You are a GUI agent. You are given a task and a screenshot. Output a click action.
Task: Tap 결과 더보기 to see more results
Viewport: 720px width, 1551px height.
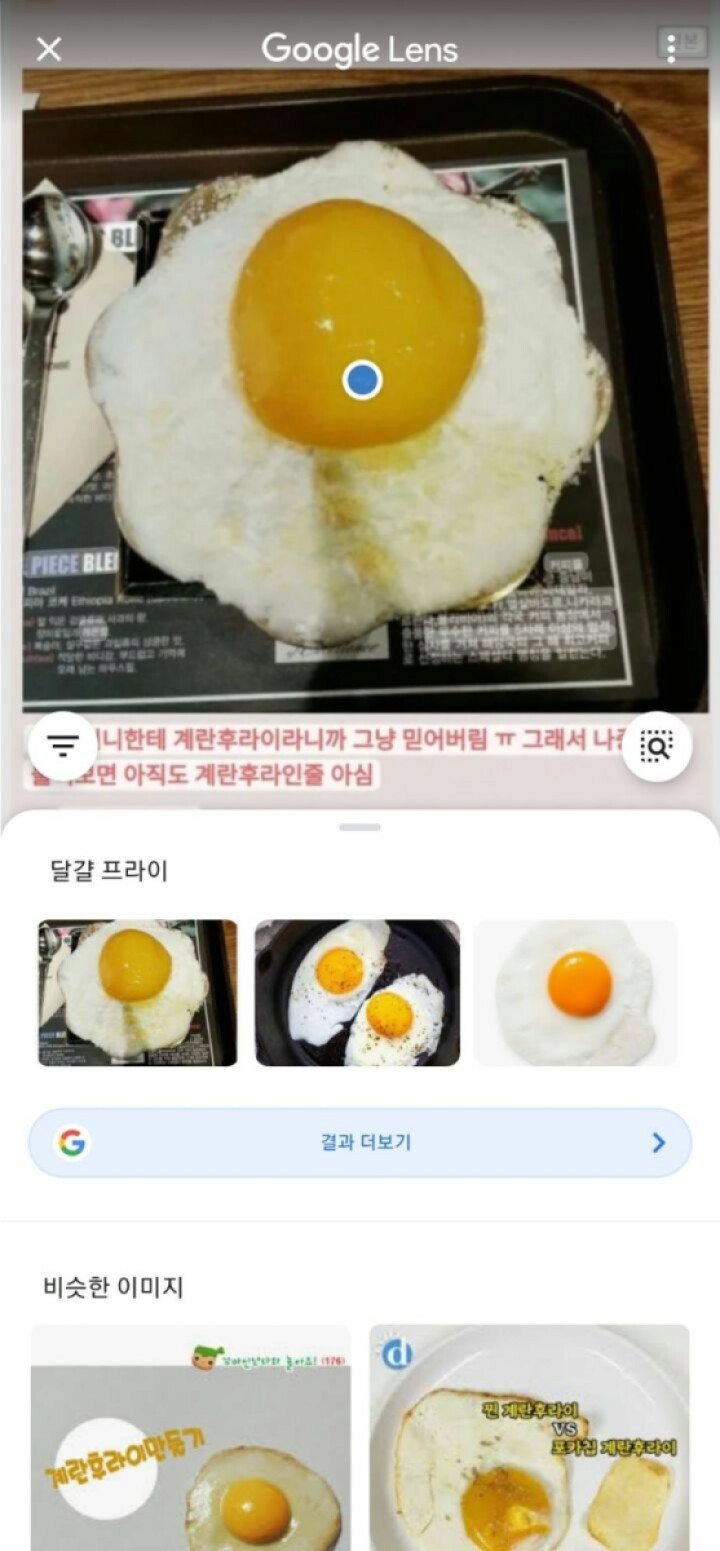tap(360, 1142)
